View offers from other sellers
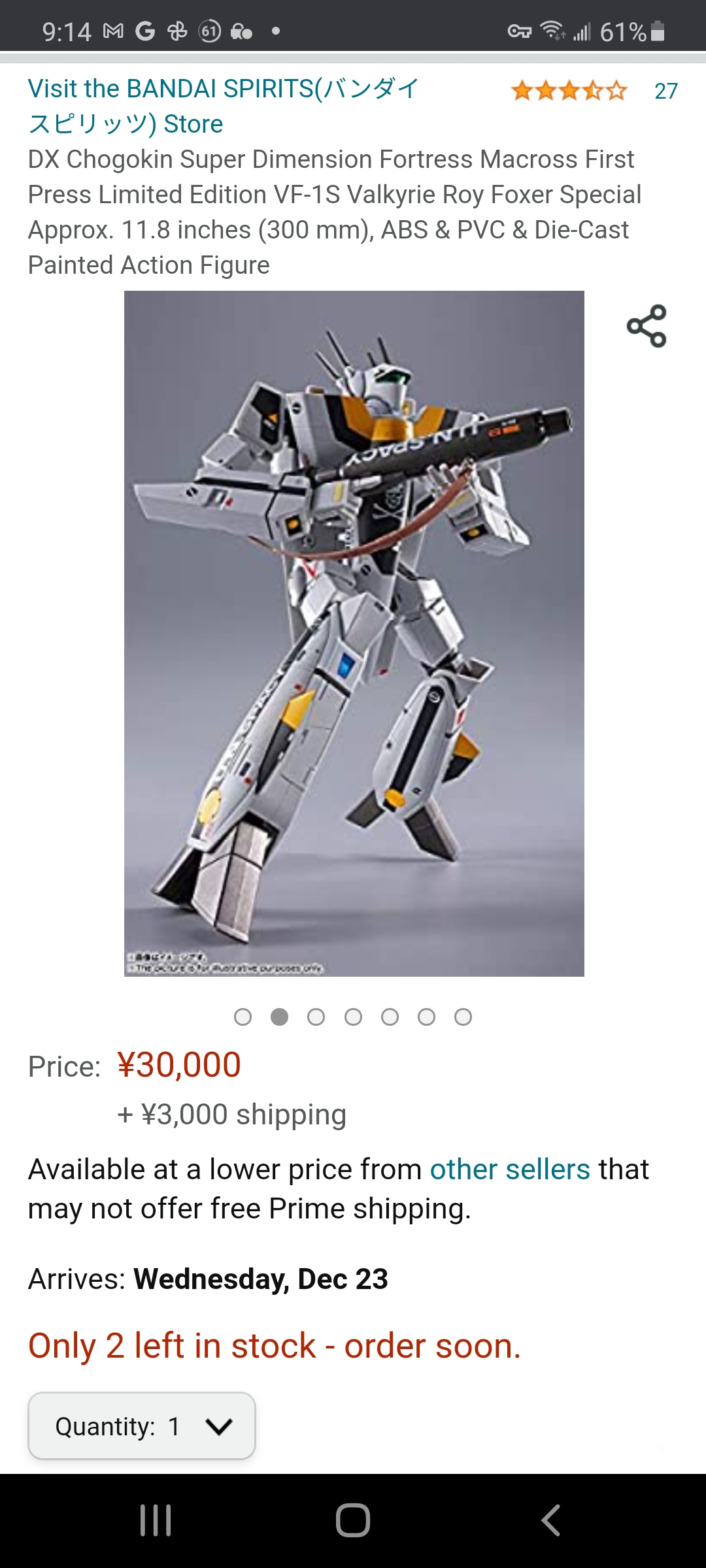The height and width of the screenshot is (1568, 706). 510,1169
